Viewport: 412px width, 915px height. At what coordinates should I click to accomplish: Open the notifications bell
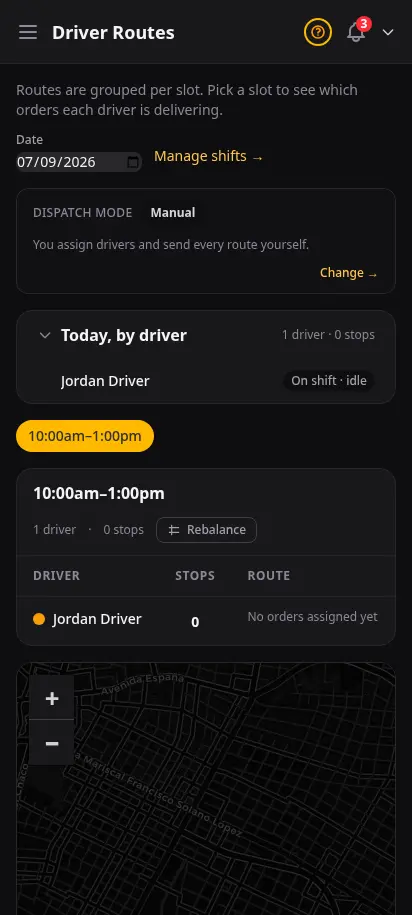(x=356, y=32)
